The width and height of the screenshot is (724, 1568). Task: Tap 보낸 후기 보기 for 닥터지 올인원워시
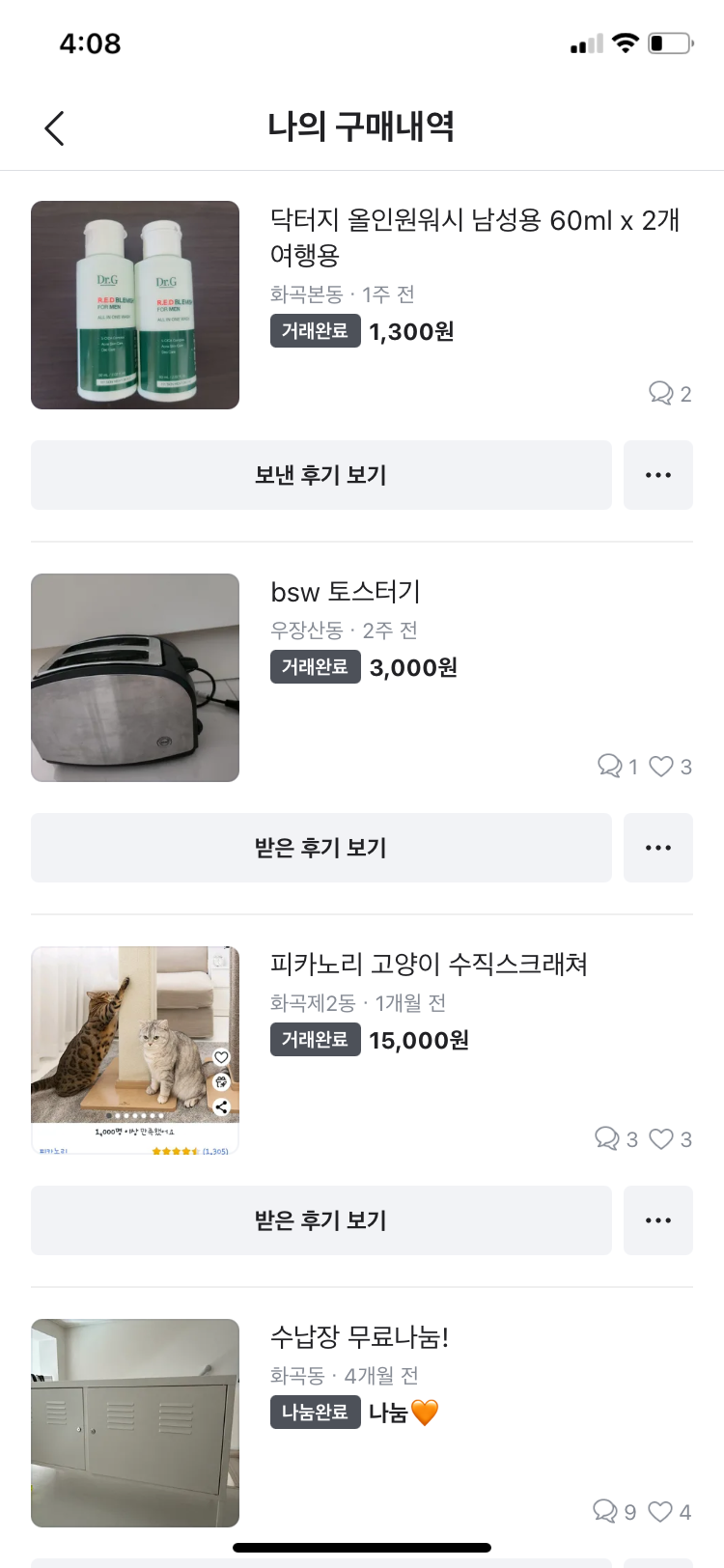[320, 475]
